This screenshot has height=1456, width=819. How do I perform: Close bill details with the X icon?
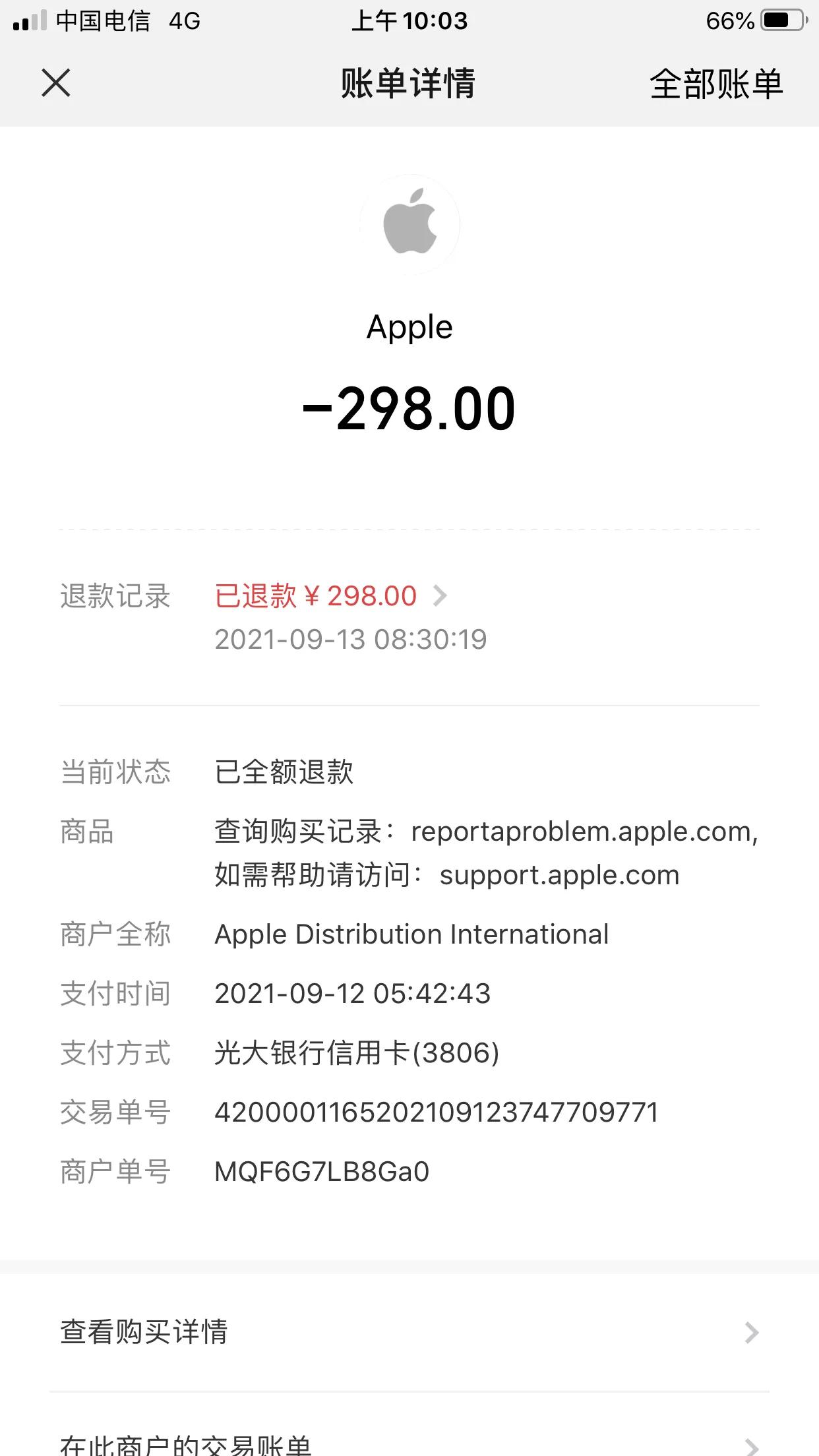[55, 84]
